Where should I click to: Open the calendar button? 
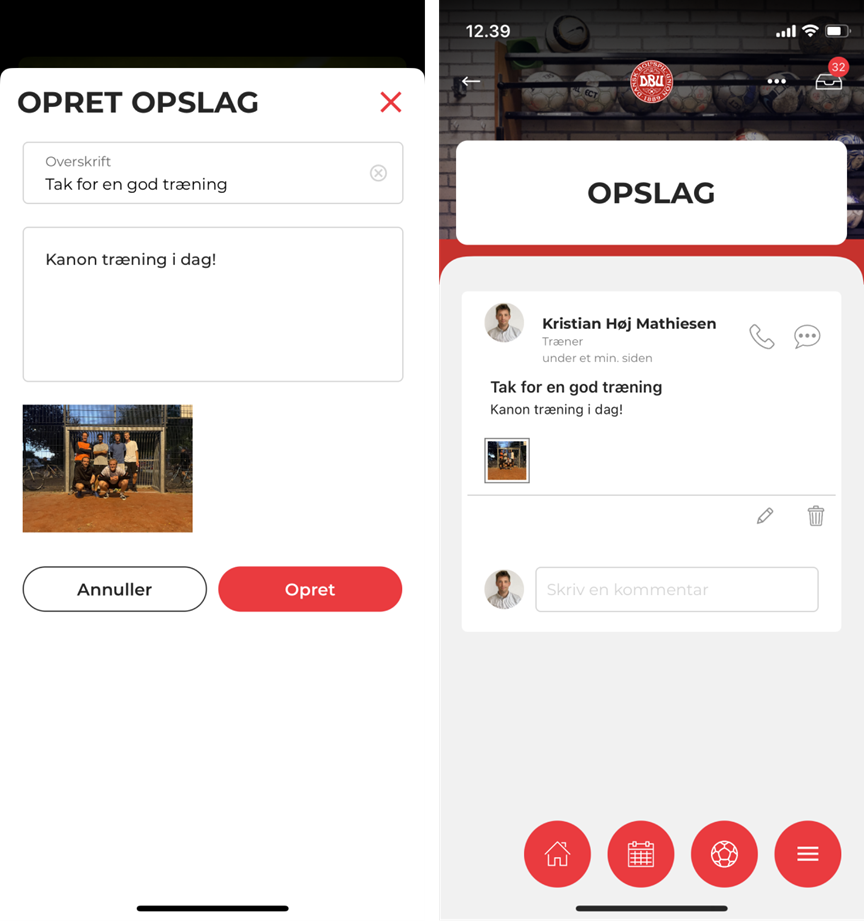click(x=641, y=854)
